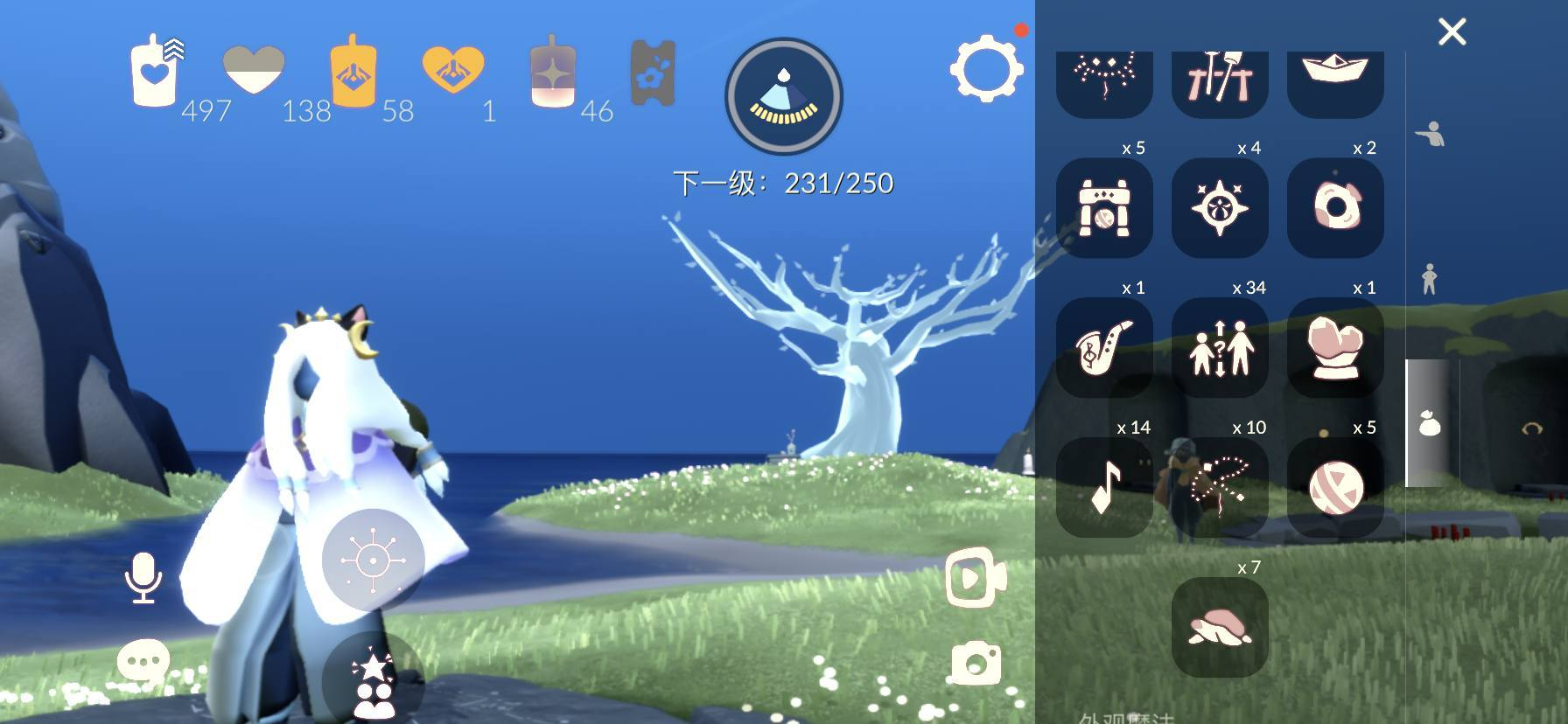Image resolution: width=1568 pixels, height=724 pixels.
Task: Select the compass star spell x4
Action: 1220,207
